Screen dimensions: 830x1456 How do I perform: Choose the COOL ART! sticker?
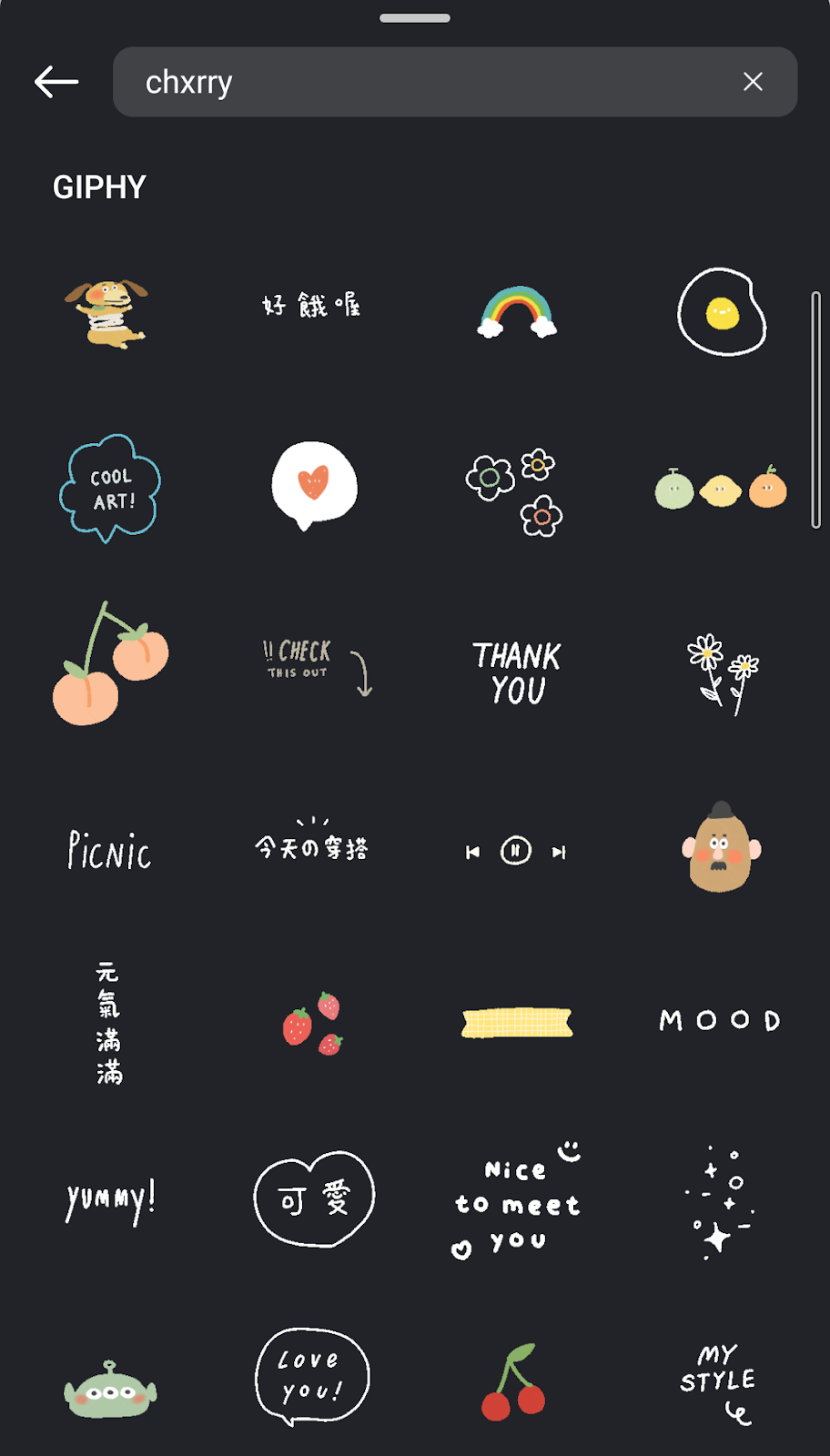pyautogui.click(x=111, y=489)
